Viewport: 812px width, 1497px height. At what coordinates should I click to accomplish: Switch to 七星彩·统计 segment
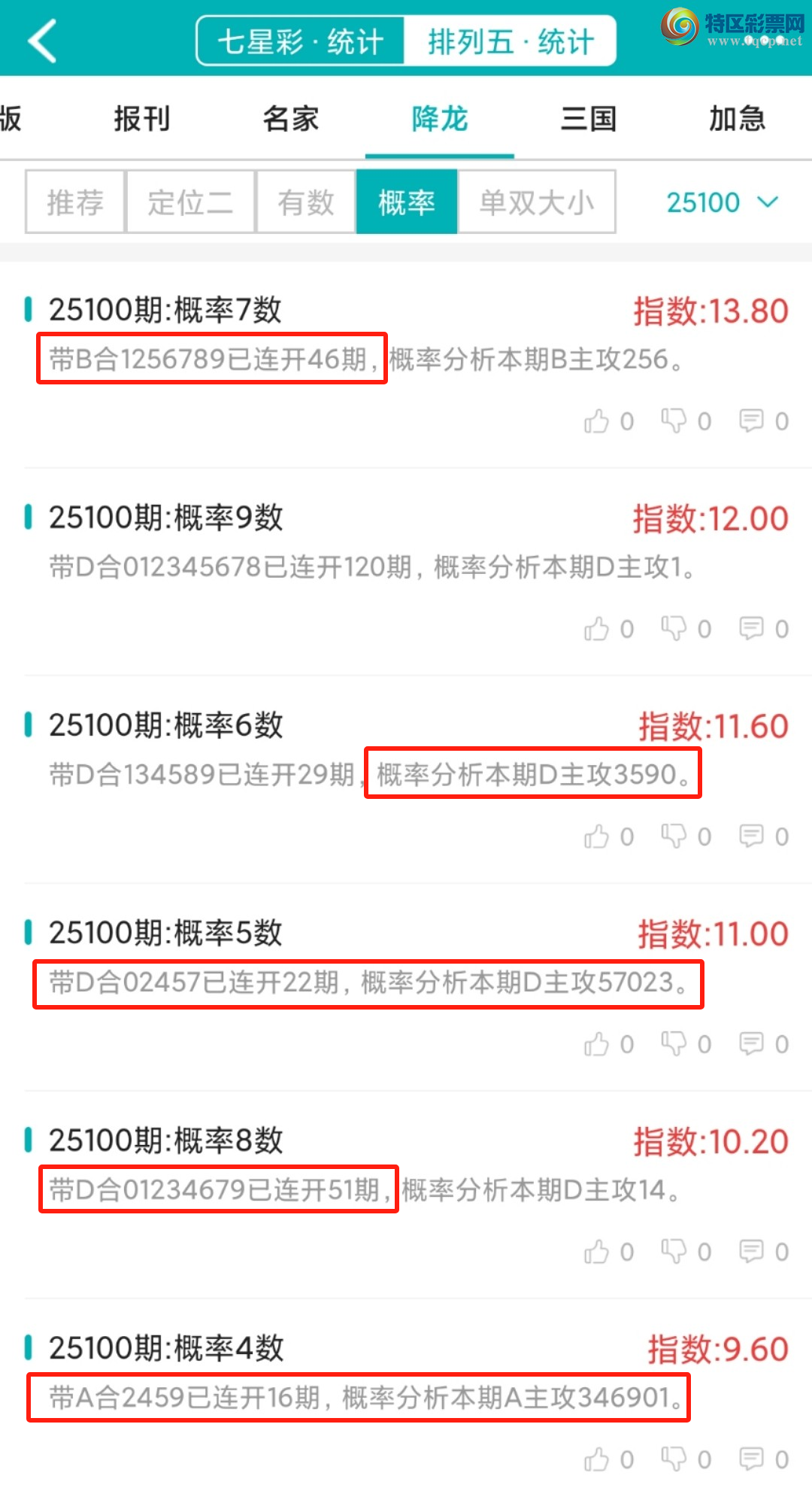pyautogui.click(x=301, y=41)
